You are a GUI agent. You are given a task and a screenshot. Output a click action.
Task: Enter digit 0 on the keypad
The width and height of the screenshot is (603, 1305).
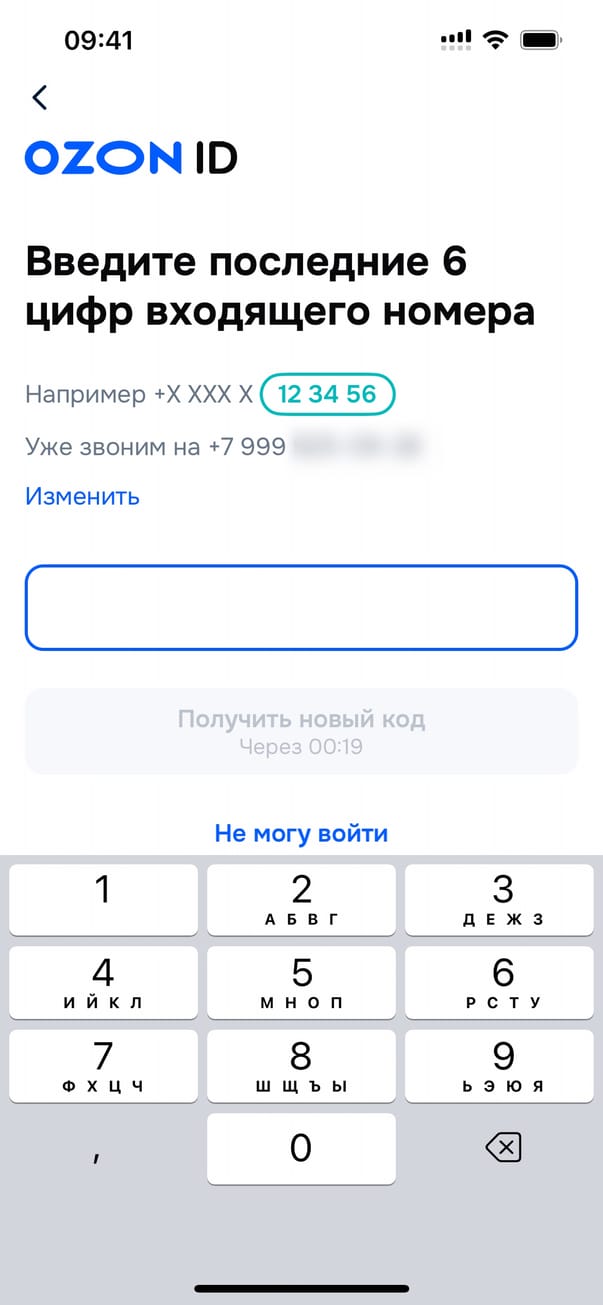click(301, 1148)
